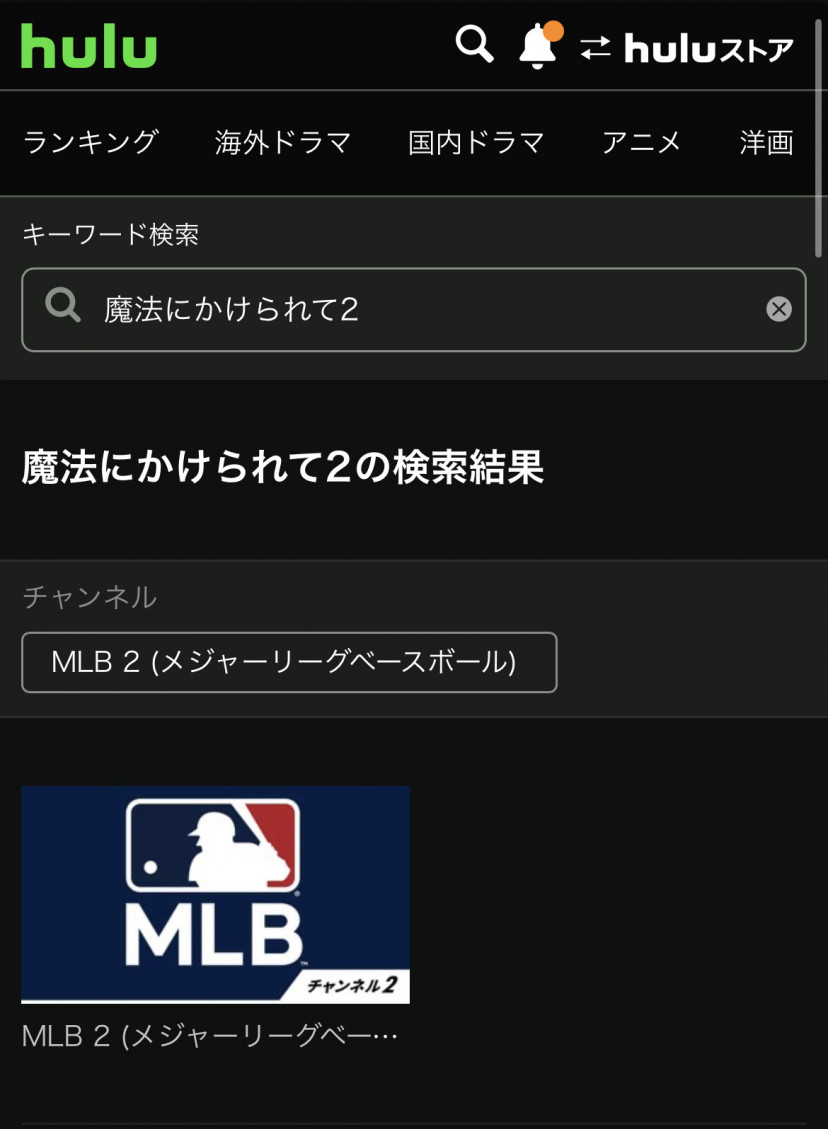
Task: Open the 国内ドラマ category
Action: point(476,142)
